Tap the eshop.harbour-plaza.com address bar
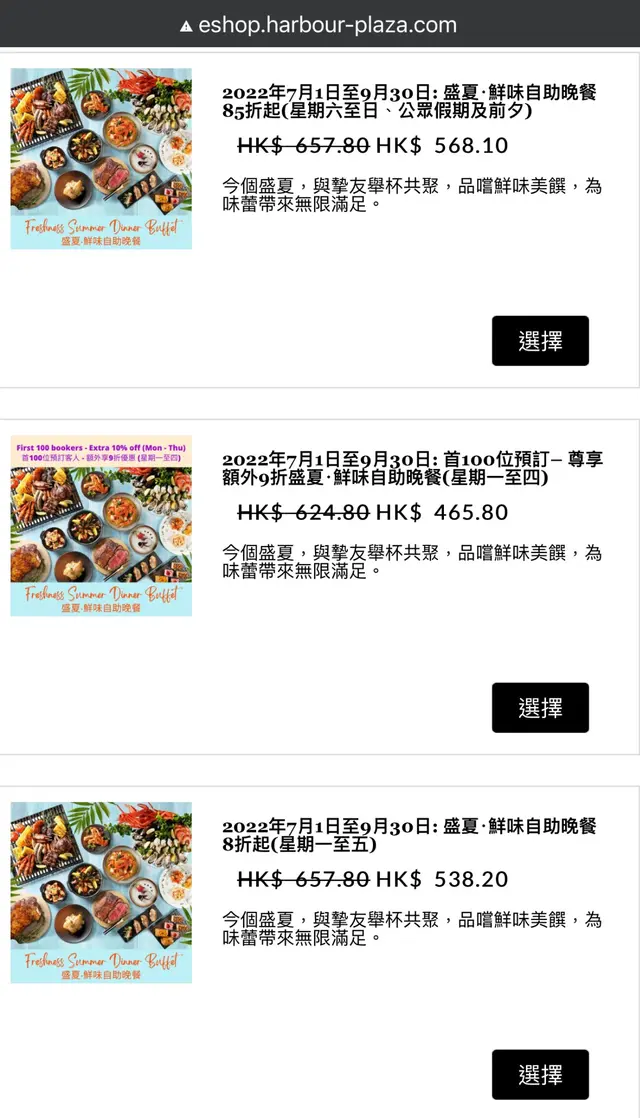The width and height of the screenshot is (640, 1118). [320, 25]
